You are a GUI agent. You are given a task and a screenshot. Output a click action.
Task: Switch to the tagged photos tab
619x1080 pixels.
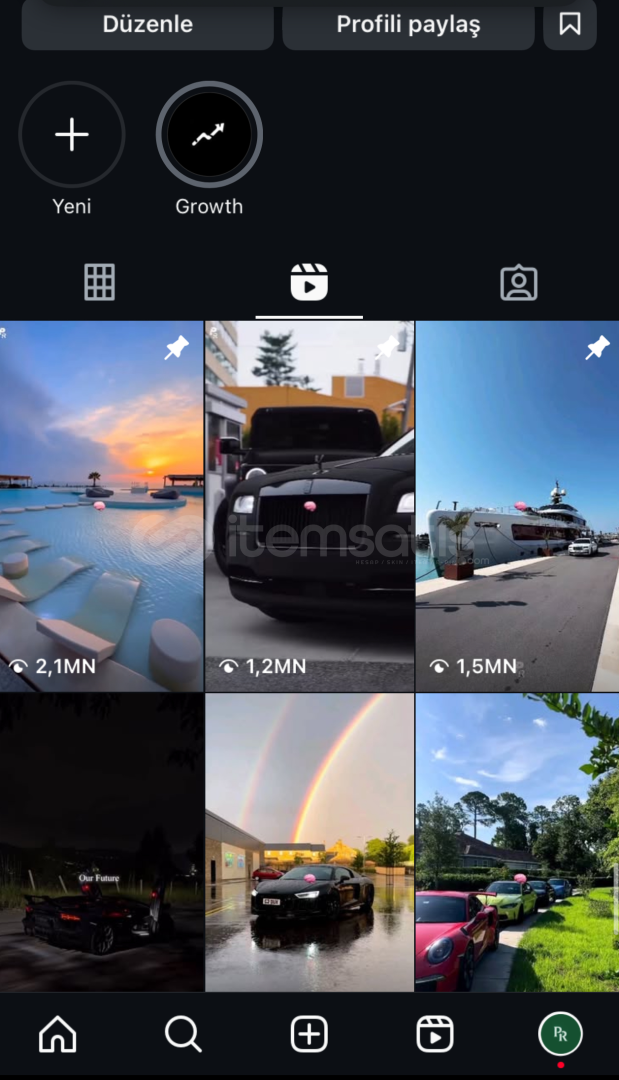point(518,282)
